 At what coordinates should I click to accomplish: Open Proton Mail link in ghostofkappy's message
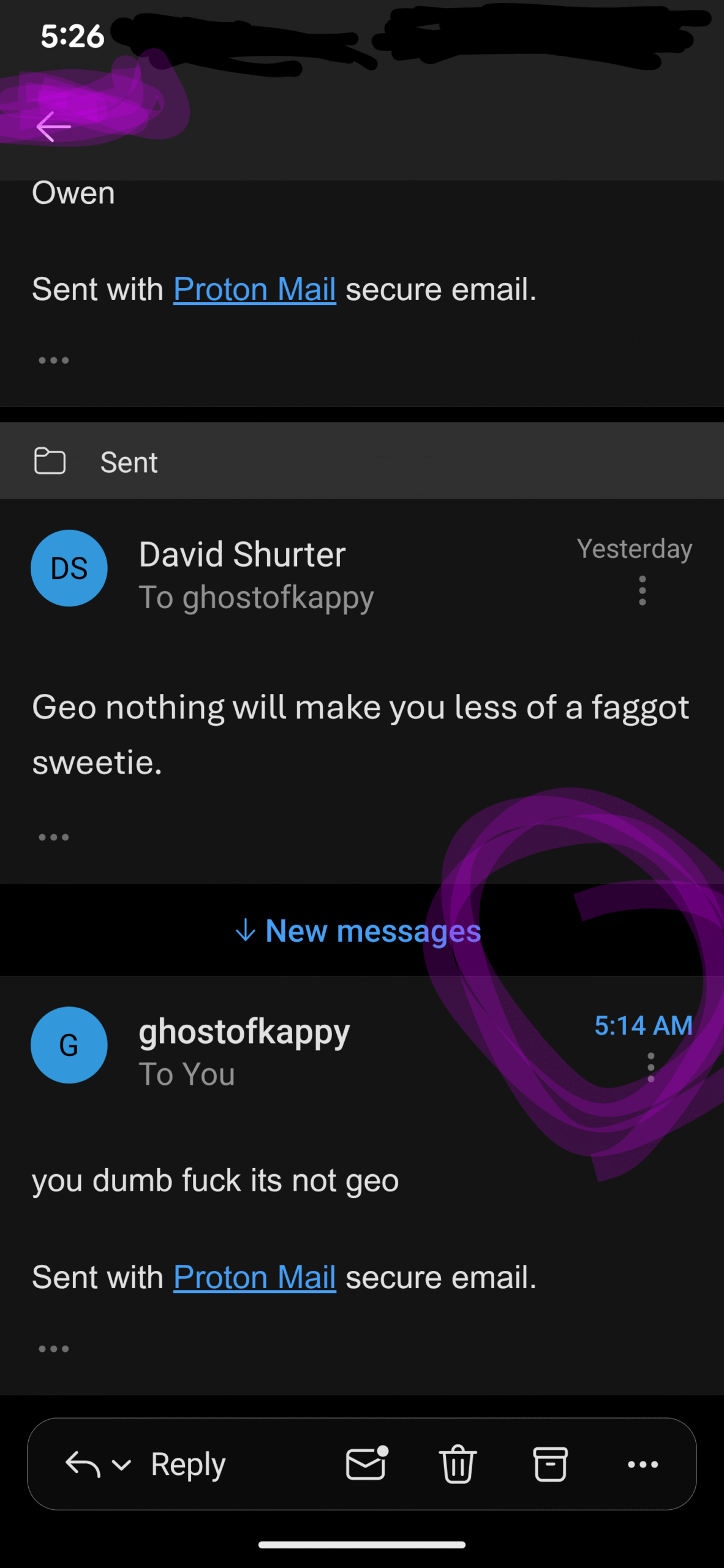pos(254,1277)
